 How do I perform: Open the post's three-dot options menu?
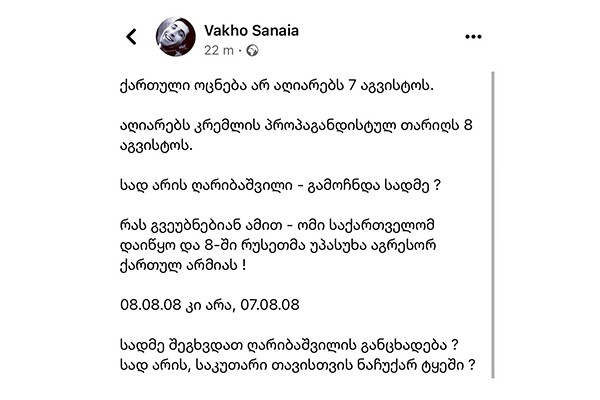pos(473,37)
